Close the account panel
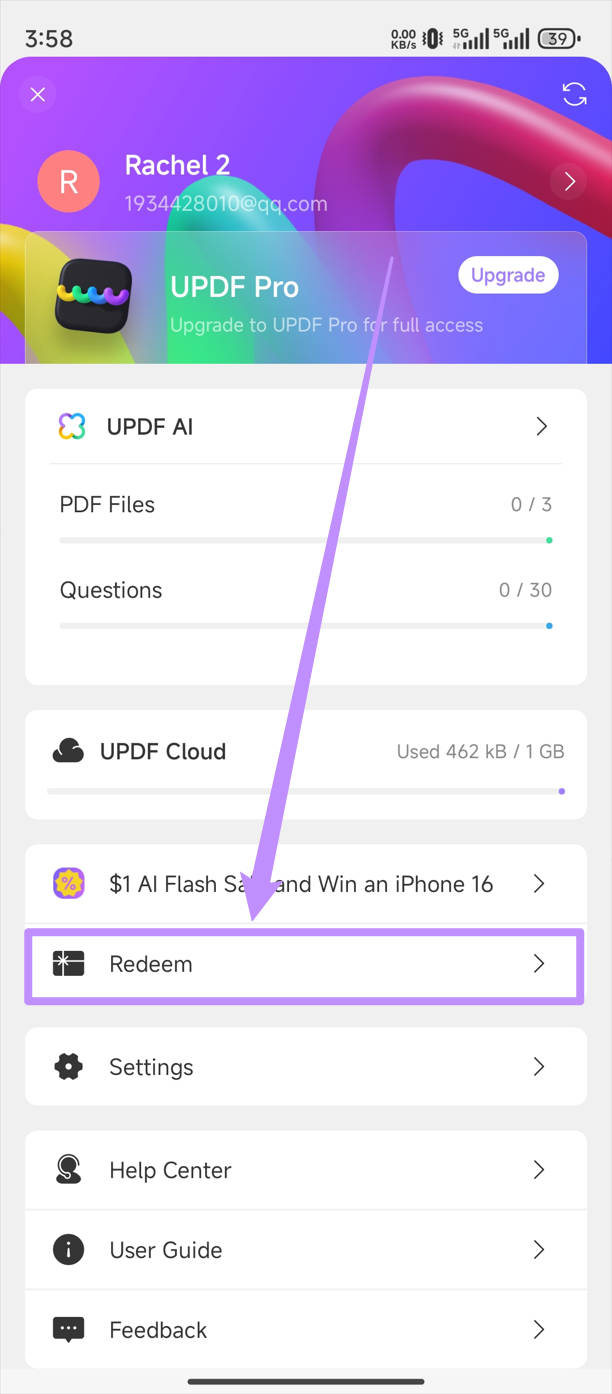 point(38,95)
